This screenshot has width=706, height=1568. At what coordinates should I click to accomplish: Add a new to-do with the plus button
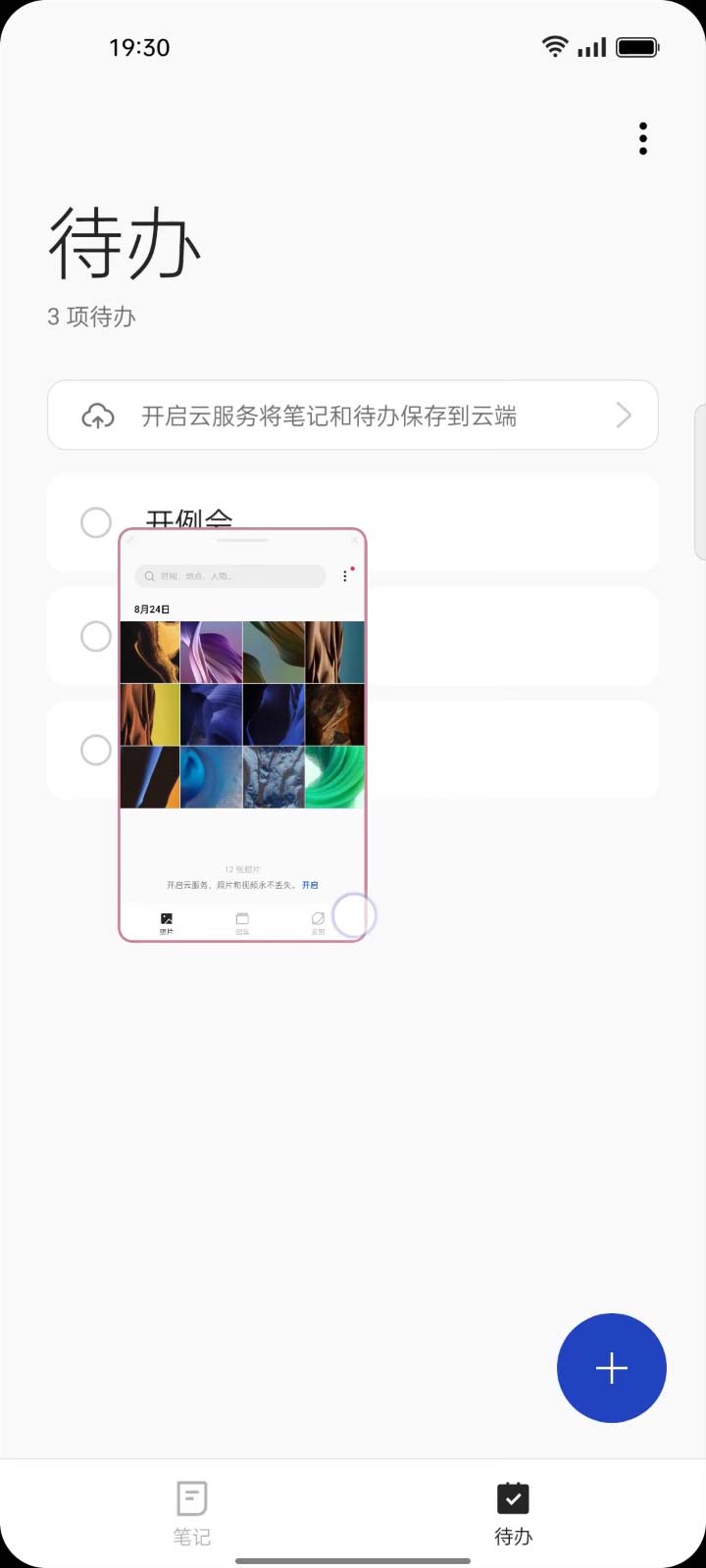611,1368
